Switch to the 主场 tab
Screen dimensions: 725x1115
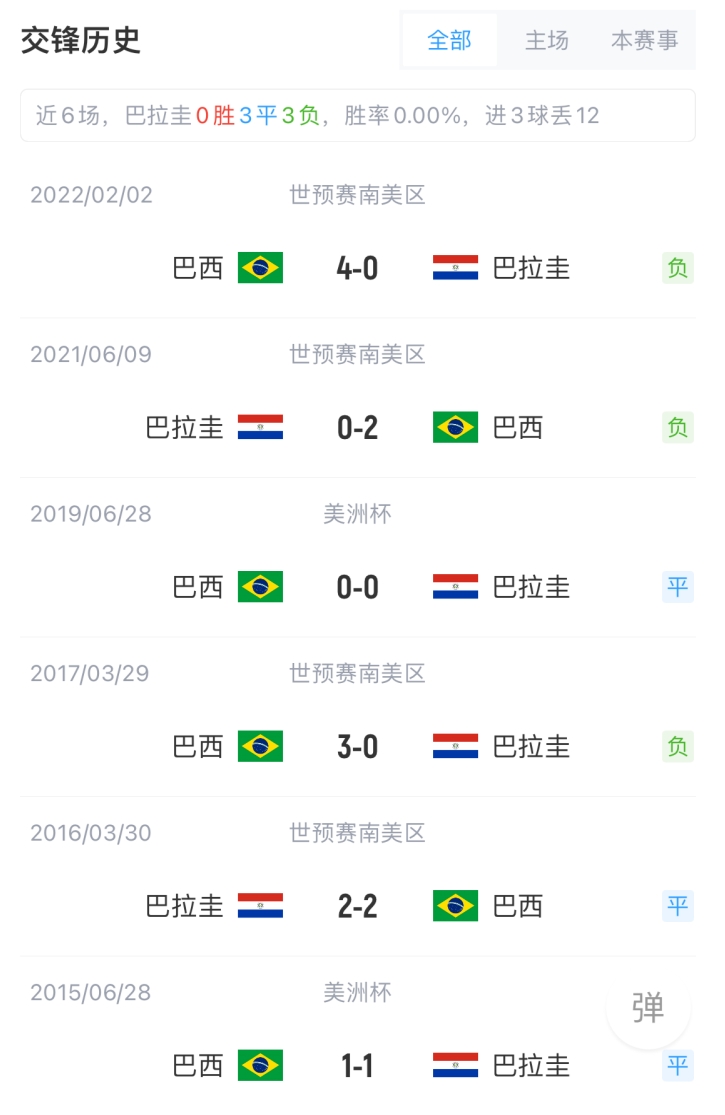(x=547, y=41)
